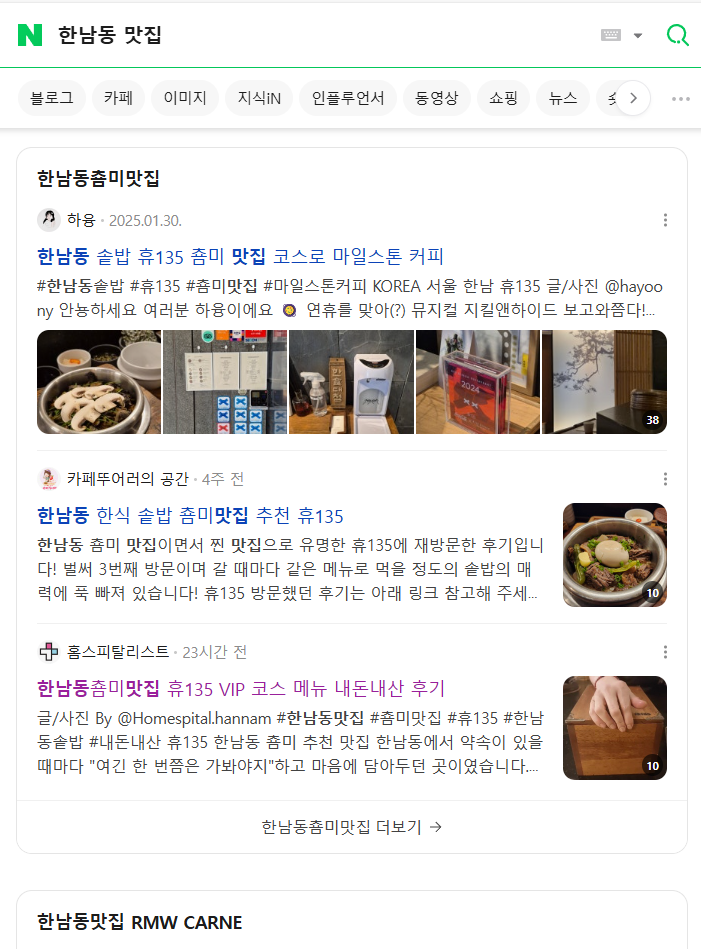Switch to the 이미지 tab
Viewport: 701px width, 949px height.
185,98
